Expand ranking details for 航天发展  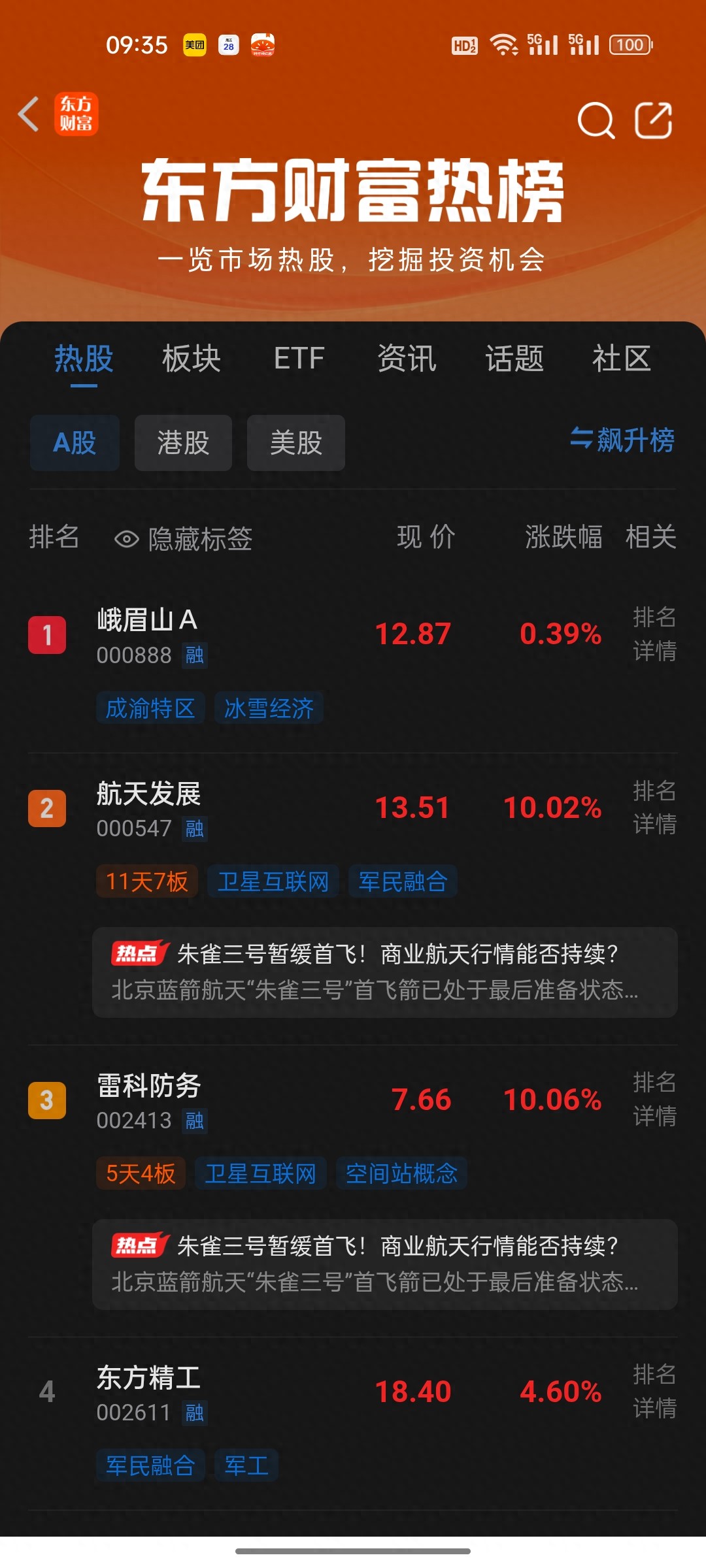654,807
